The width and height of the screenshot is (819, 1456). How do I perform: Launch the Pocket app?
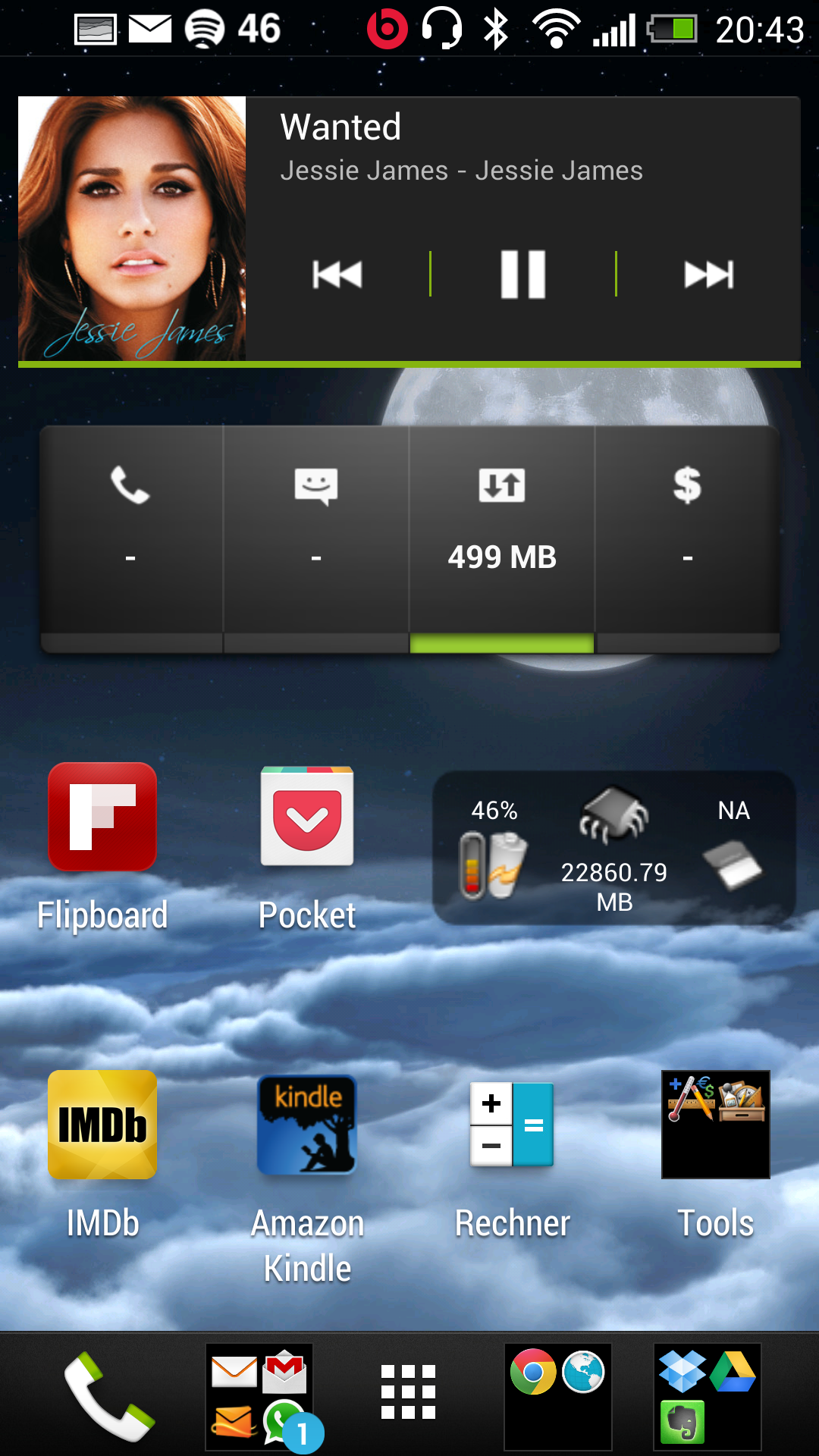pos(307,817)
